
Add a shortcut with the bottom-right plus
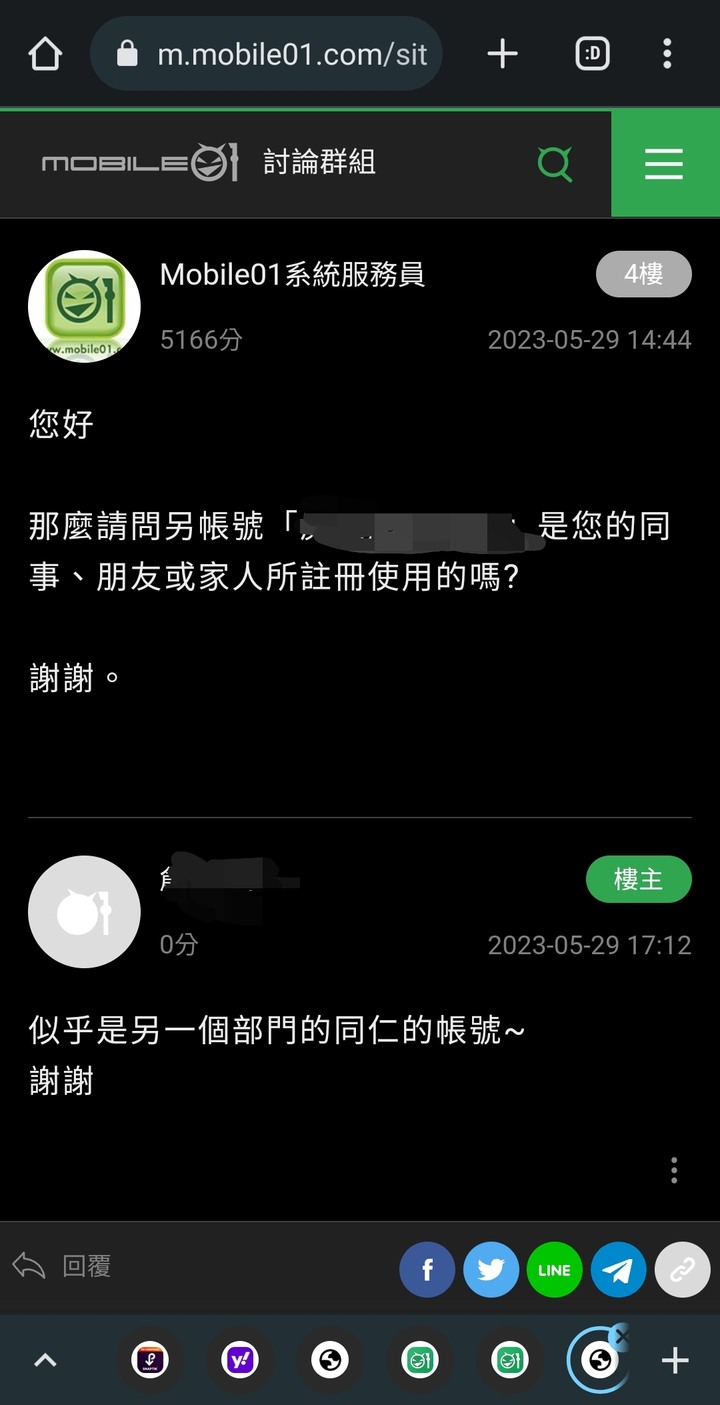[674, 1360]
